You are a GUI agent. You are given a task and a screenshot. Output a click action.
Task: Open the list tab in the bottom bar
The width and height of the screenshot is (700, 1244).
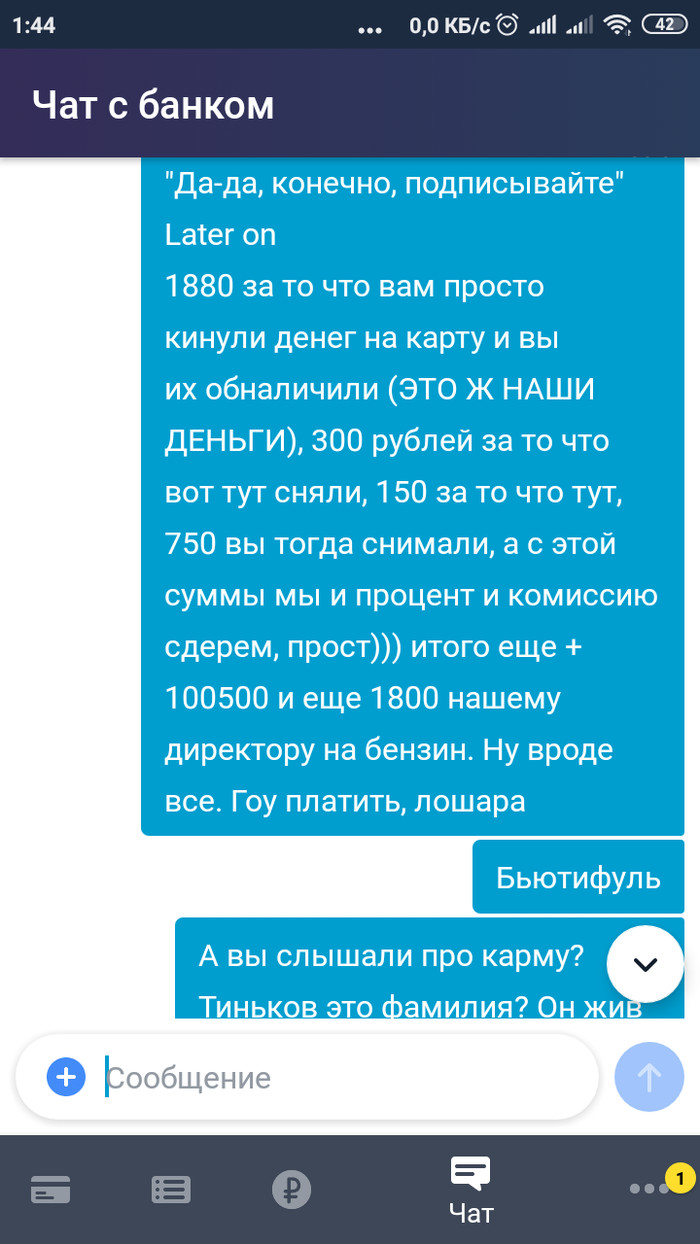point(170,1190)
